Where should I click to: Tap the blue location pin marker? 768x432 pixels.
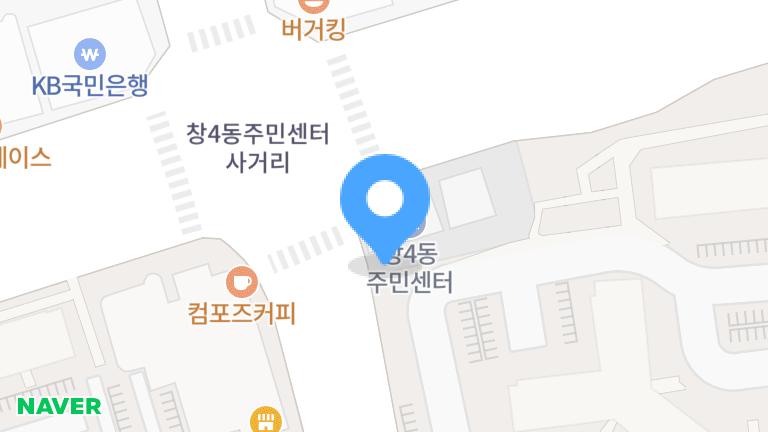coord(385,200)
